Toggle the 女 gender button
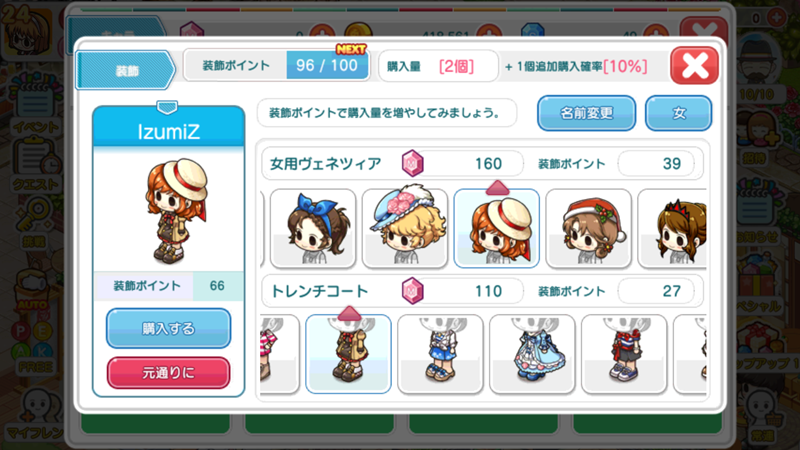This screenshot has height=450, width=800. [678, 113]
